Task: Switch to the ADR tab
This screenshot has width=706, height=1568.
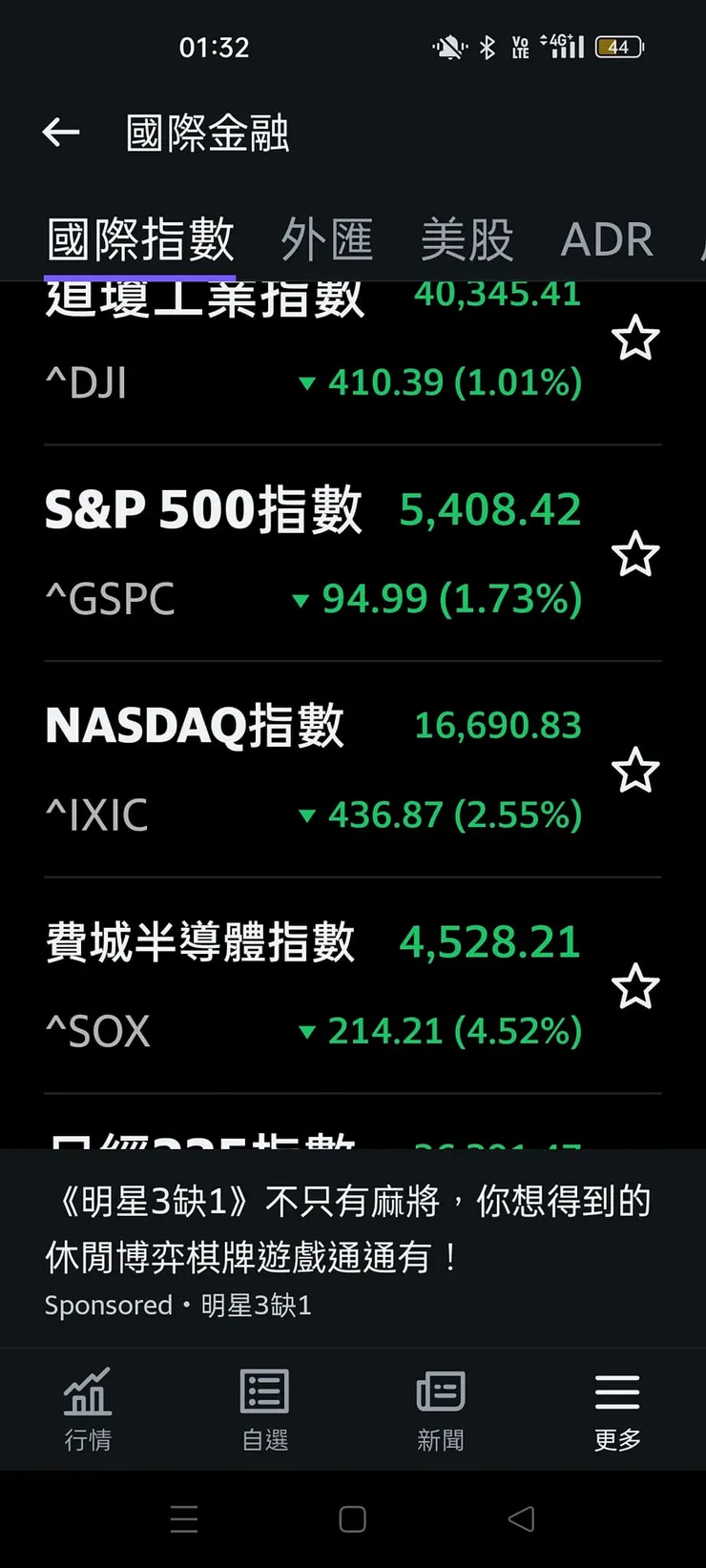Action: [607, 239]
